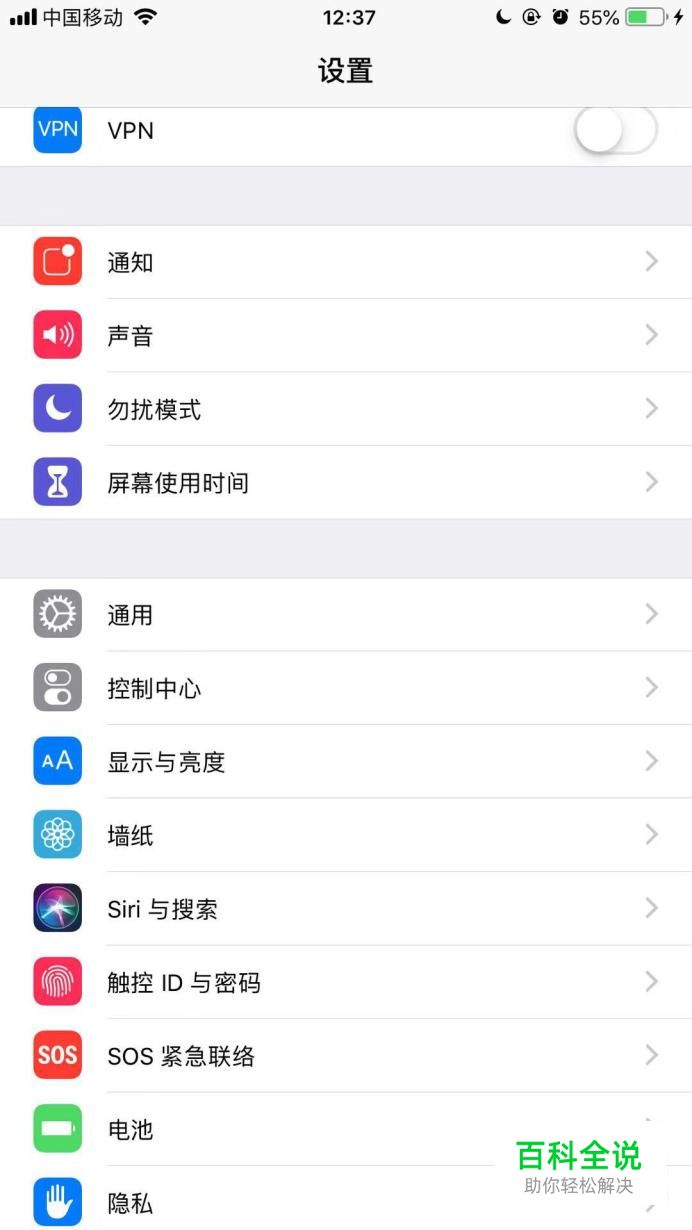Select the 通用 row
692x1230 pixels.
point(345,614)
